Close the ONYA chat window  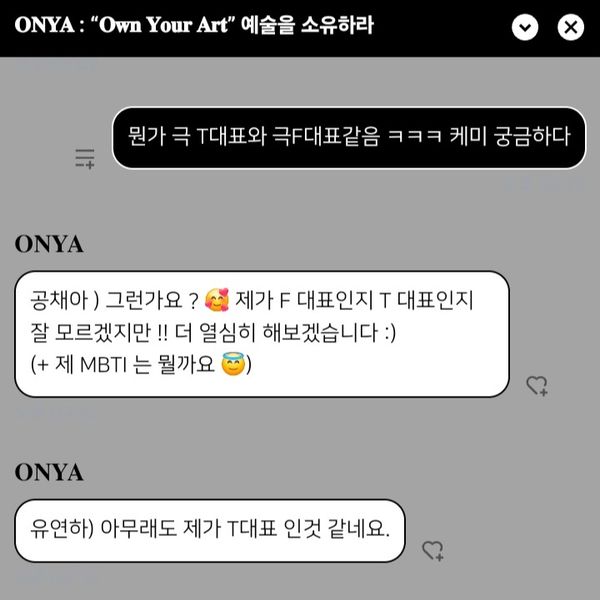click(x=570, y=27)
